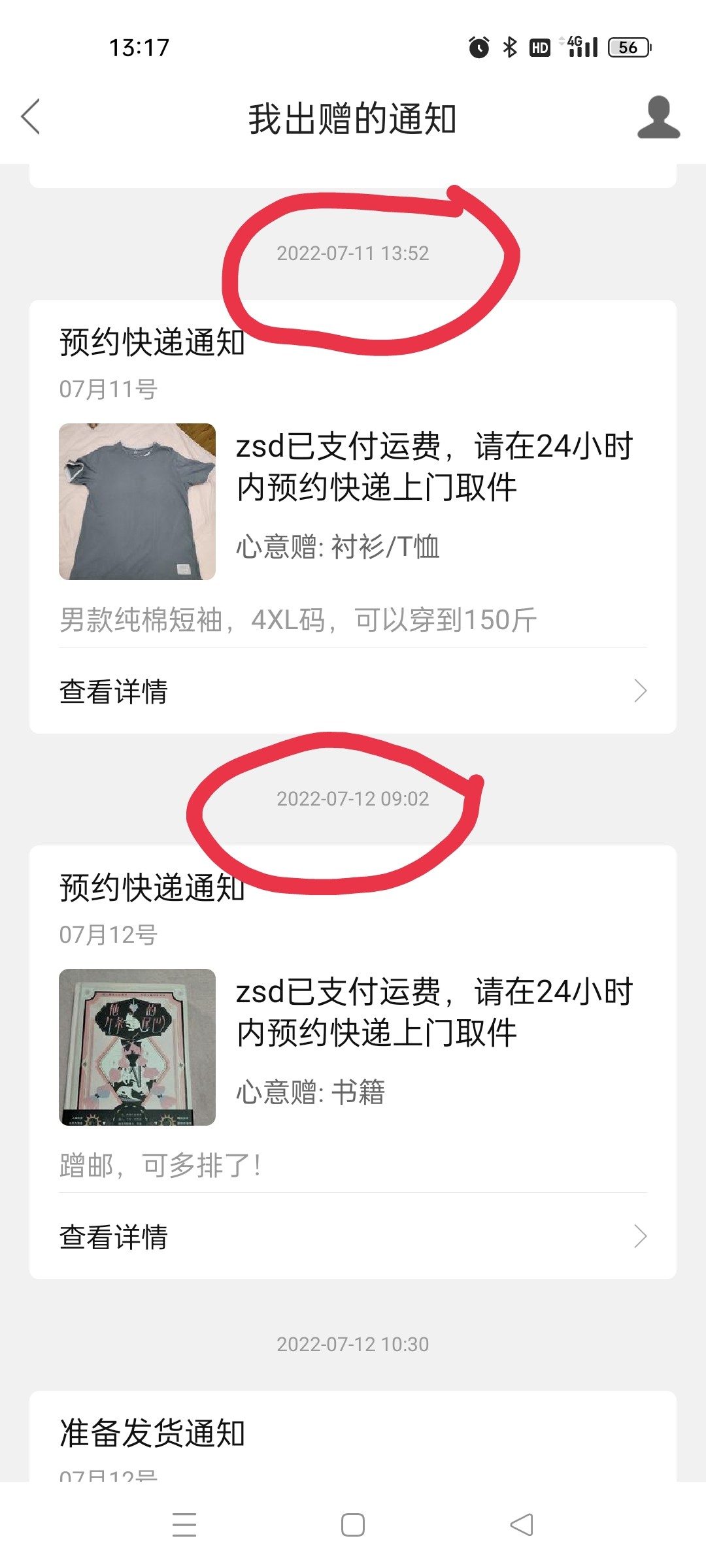The width and height of the screenshot is (706, 1568).
Task: Open 查看详情 for the 衬衫/T恤 notification
Action: click(x=352, y=691)
